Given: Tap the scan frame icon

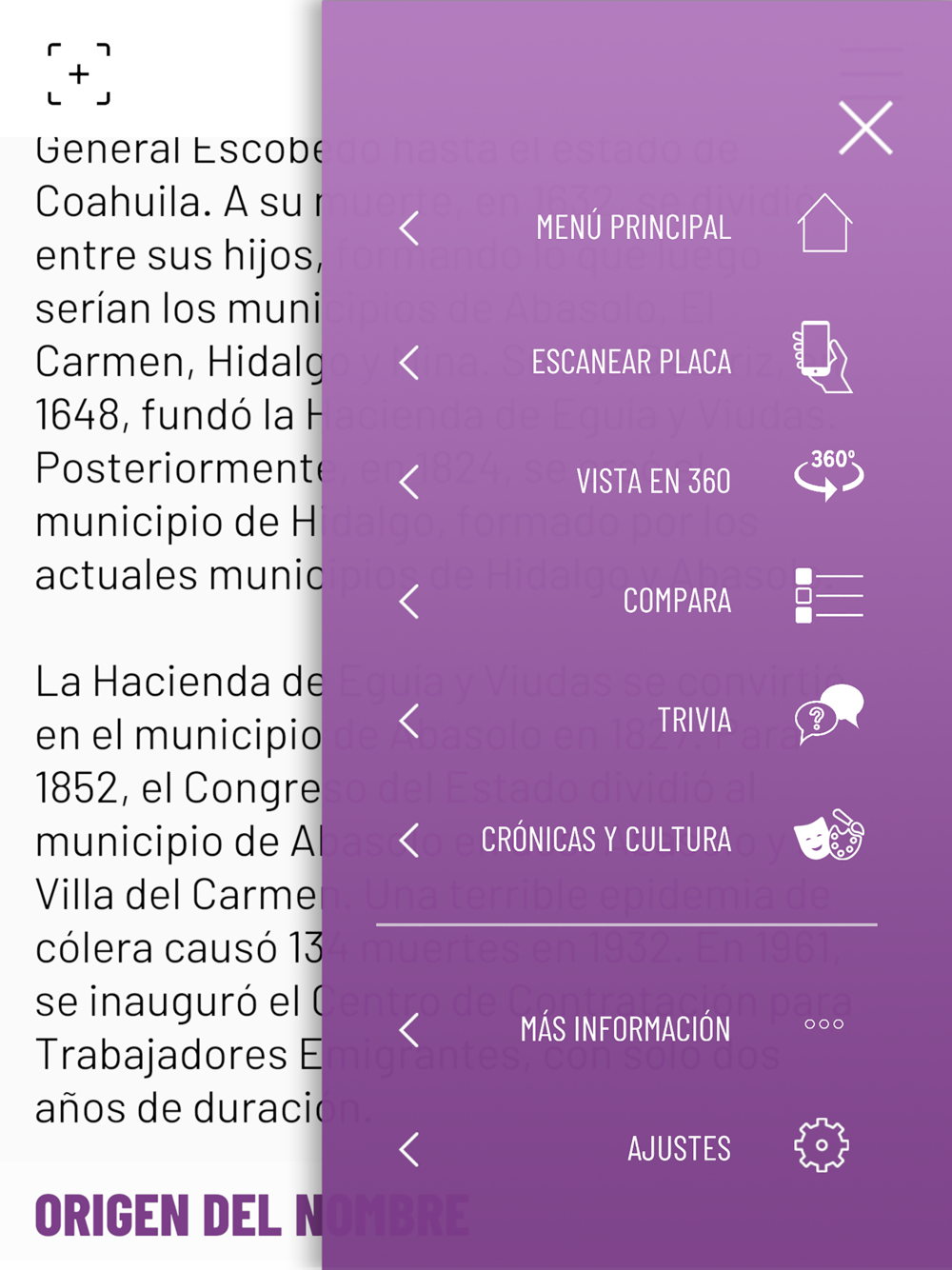Looking at the screenshot, I should (79, 73).
